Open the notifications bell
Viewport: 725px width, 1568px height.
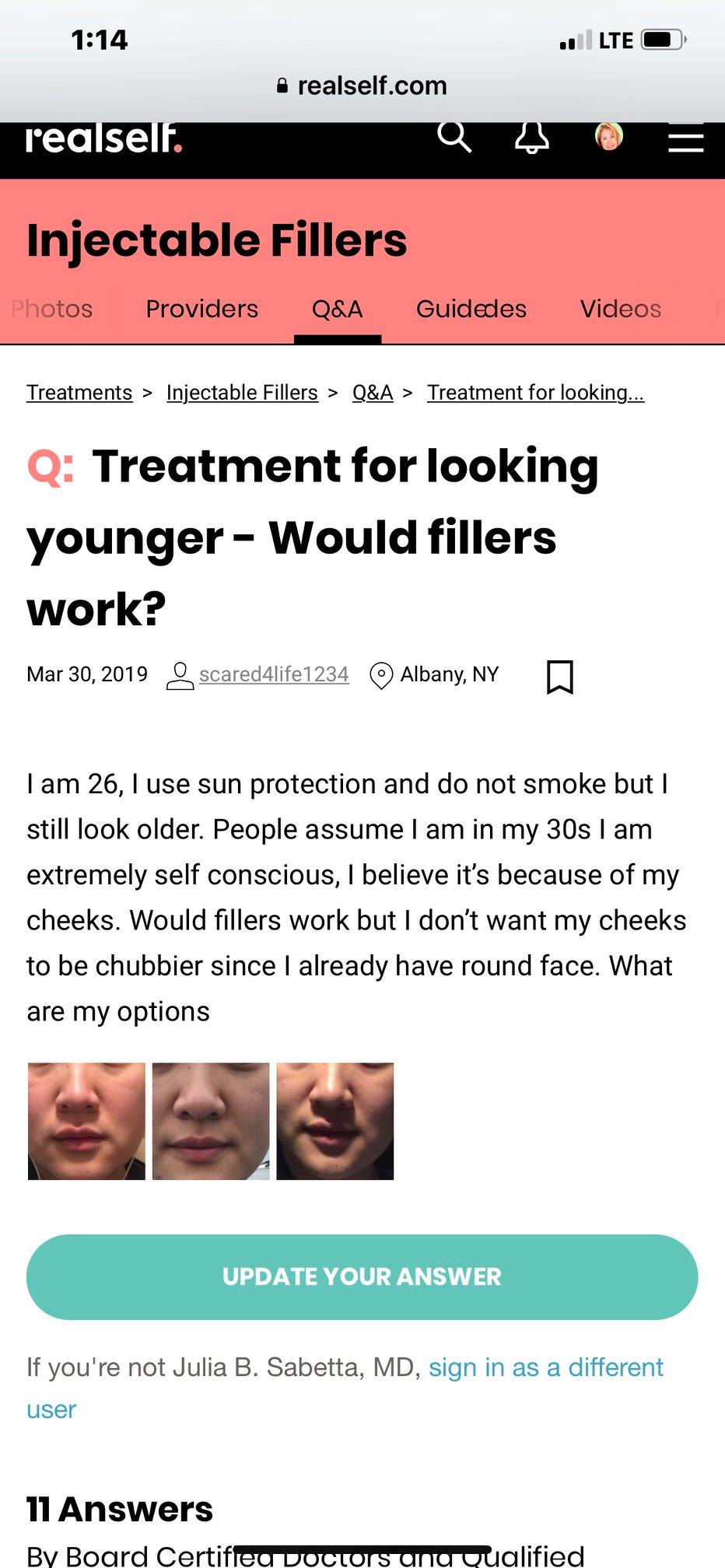point(532,138)
